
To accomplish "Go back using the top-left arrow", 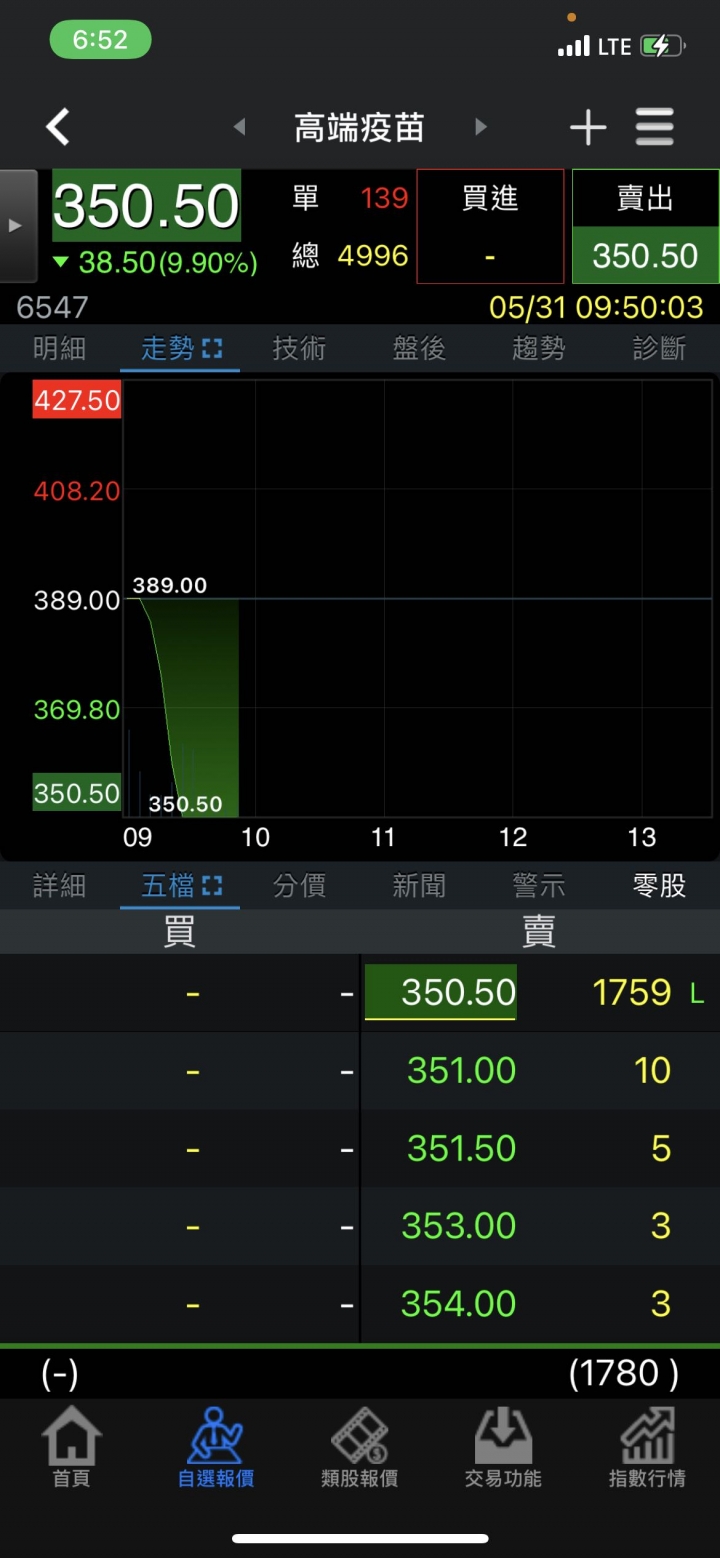I will (x=58, y=127).
